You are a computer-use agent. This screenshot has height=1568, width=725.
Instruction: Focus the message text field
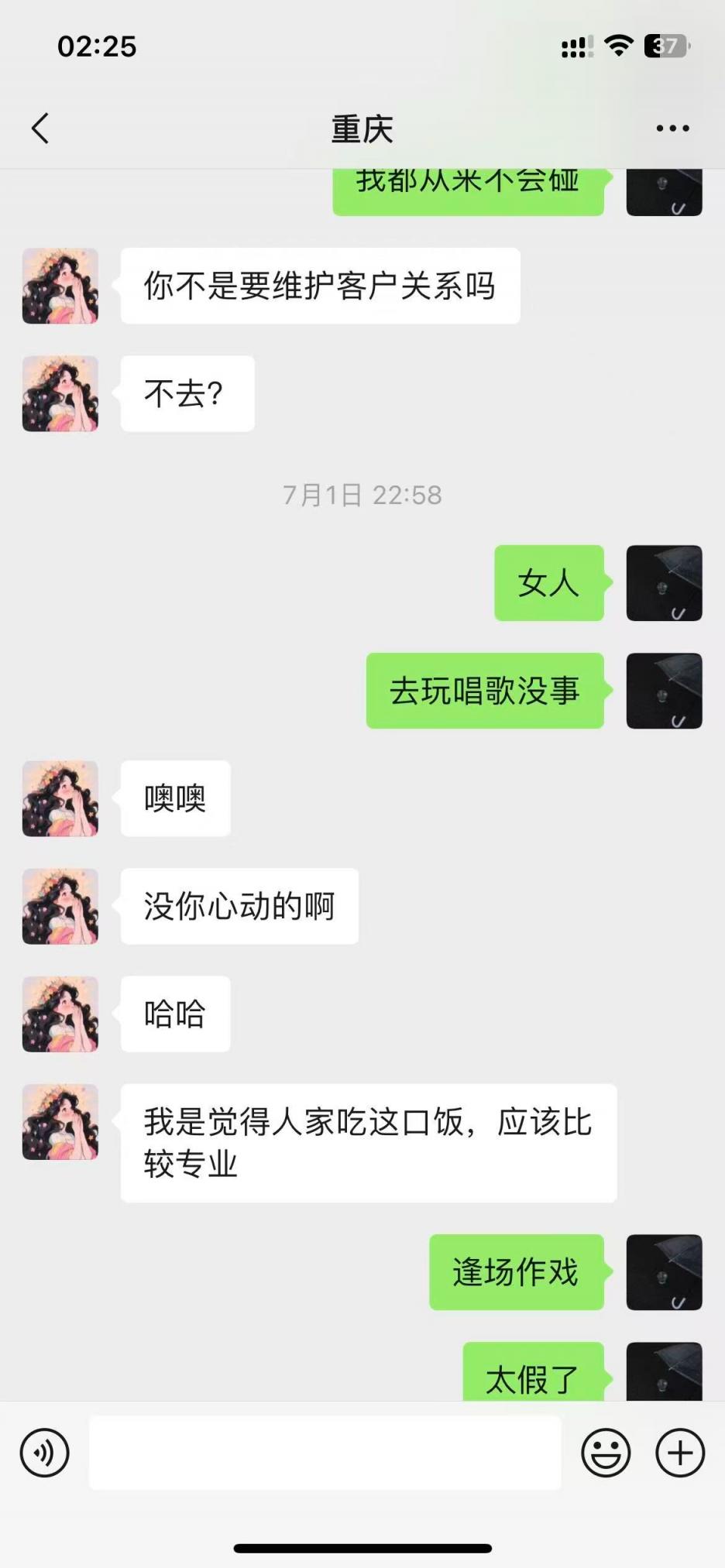325,1453
